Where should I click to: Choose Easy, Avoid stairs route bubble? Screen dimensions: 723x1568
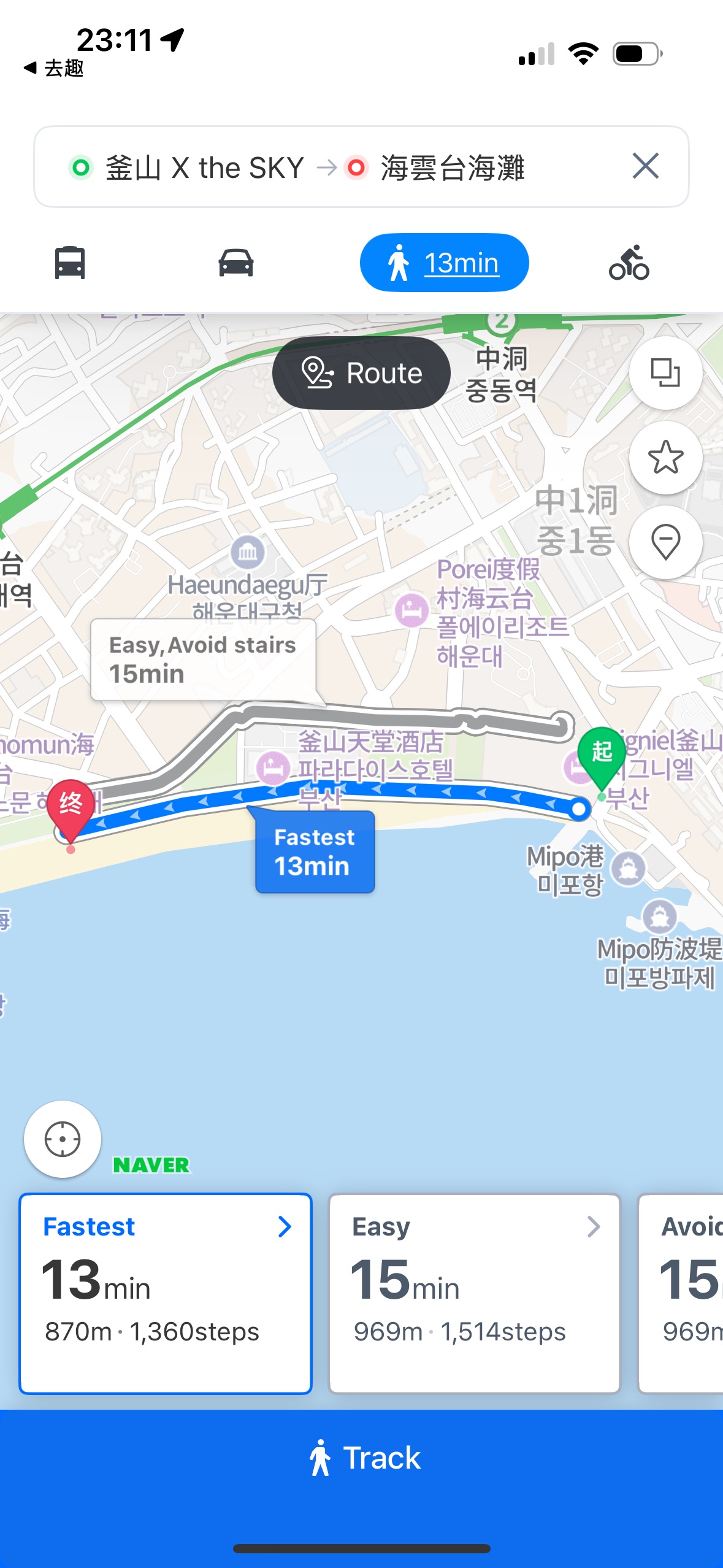[203, 659]
